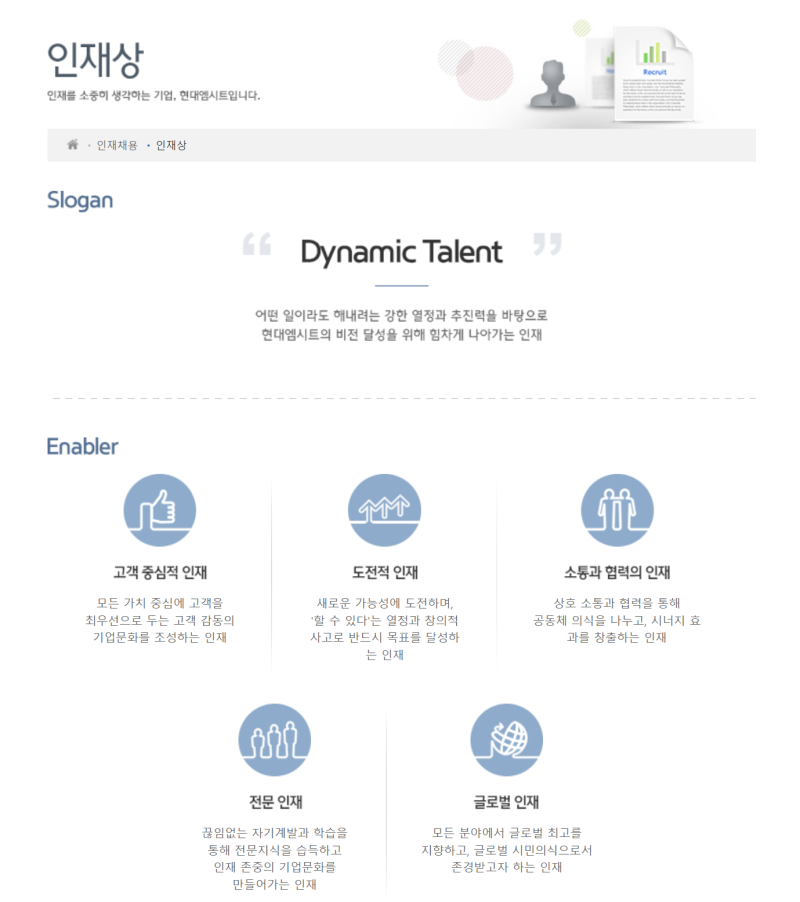Open the home icon in the breadcrumb

pyautogui.click(x=72, y=145)
